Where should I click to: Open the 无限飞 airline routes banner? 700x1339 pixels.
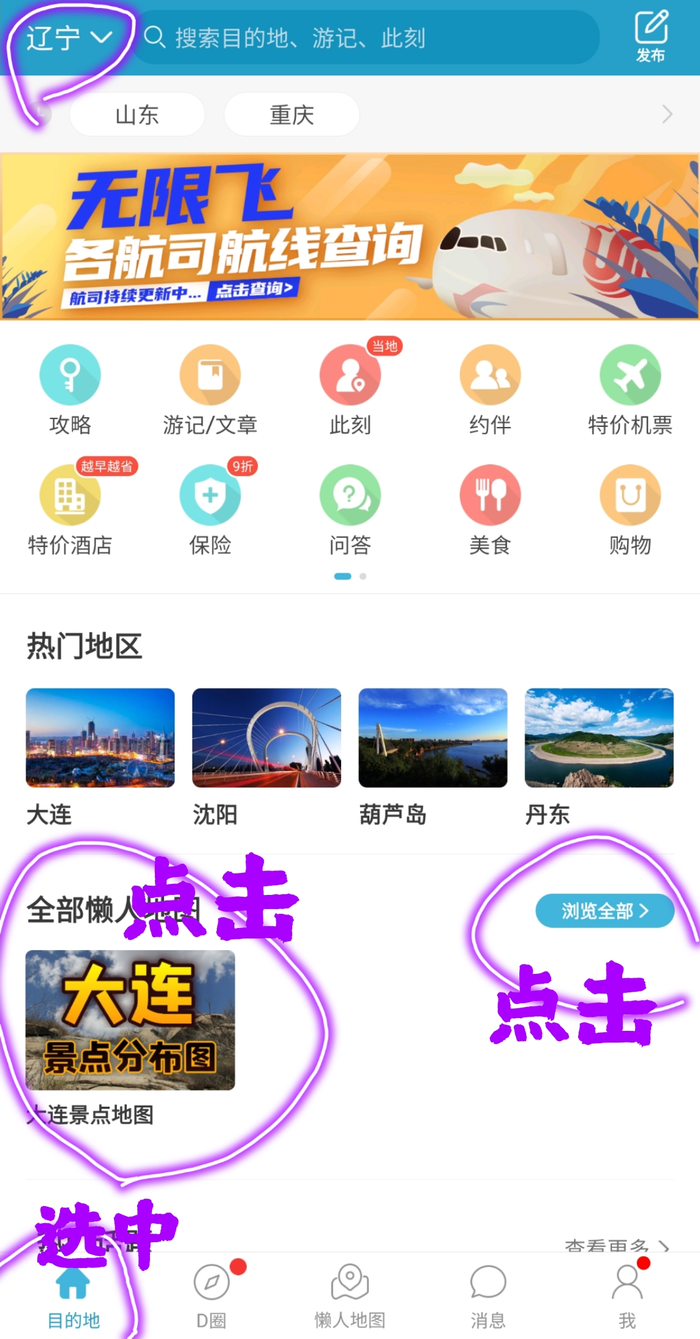[350, 236]
